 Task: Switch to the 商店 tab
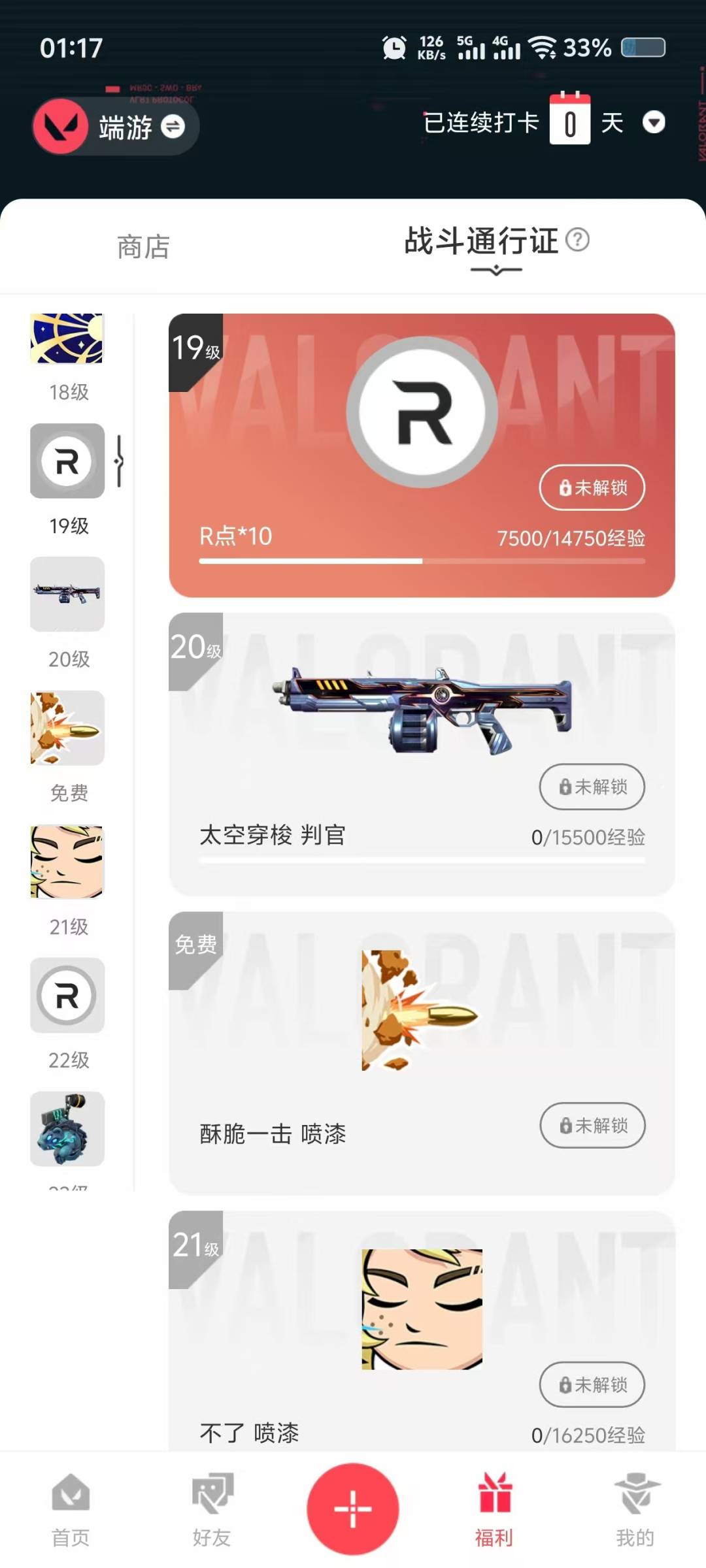tap(143, 247)
